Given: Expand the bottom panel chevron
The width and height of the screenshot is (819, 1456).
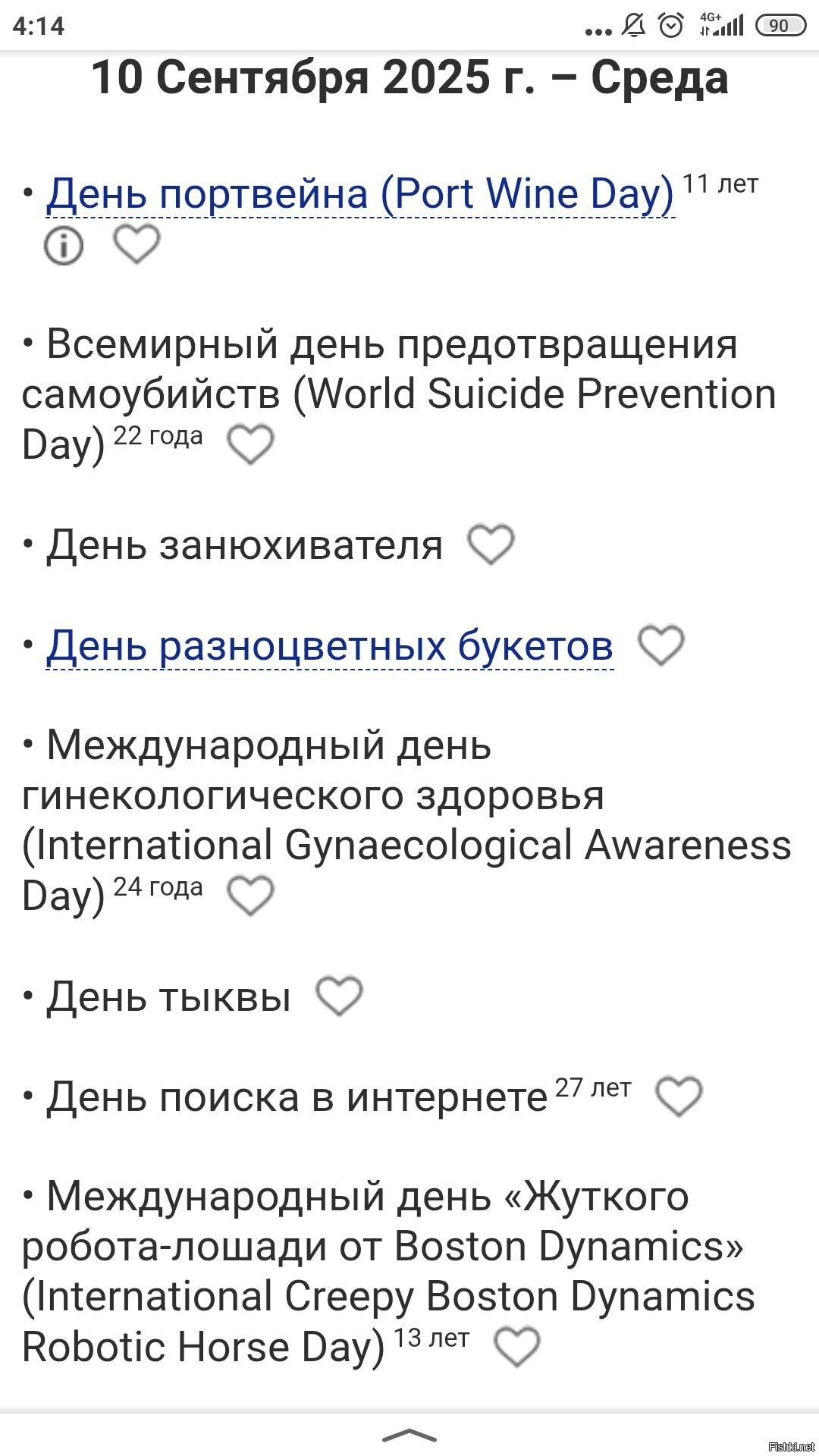Looking at the screenshot, I should click(x=409, y=1434).
